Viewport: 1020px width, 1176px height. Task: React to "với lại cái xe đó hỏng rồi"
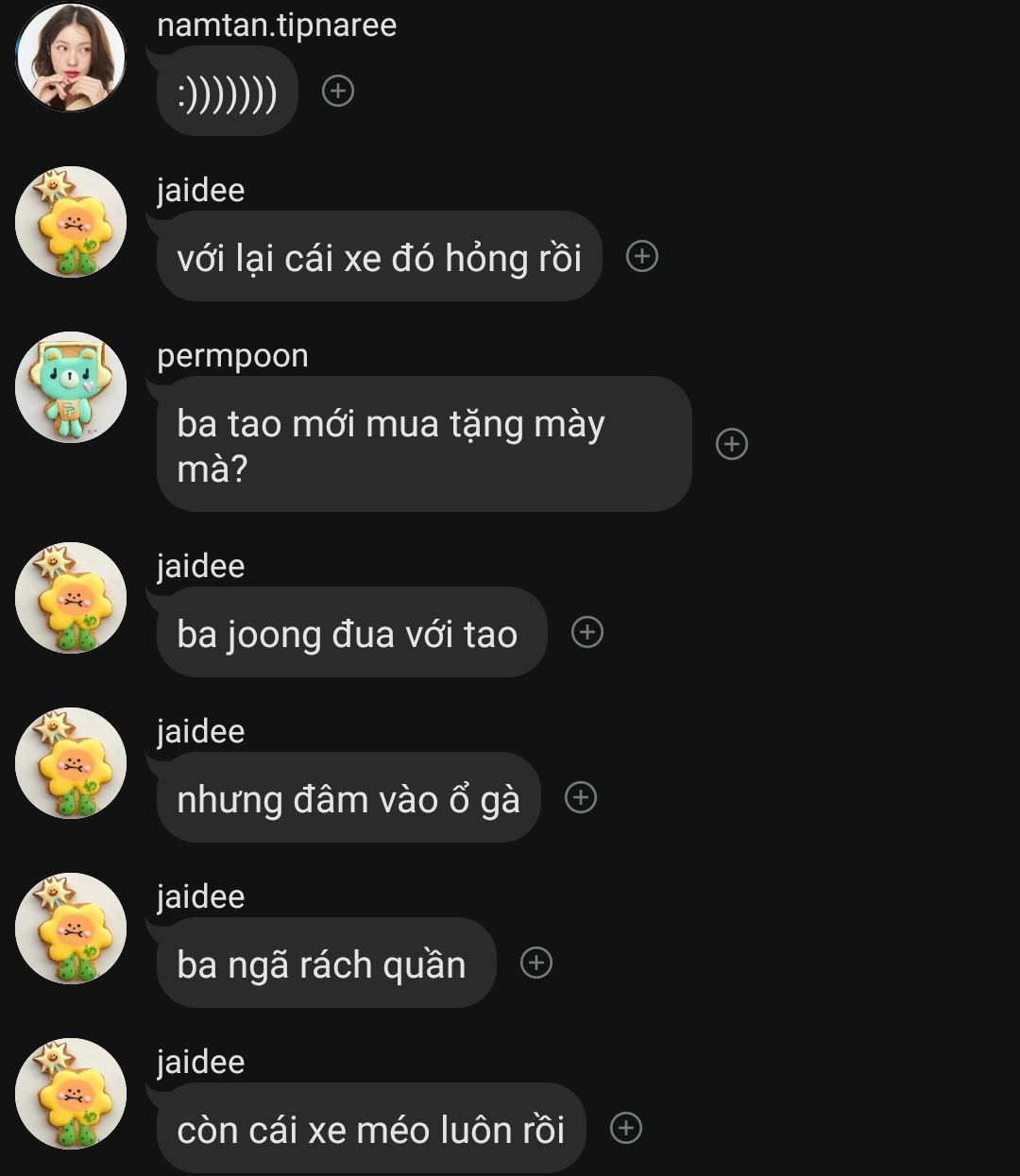(642, 256)
